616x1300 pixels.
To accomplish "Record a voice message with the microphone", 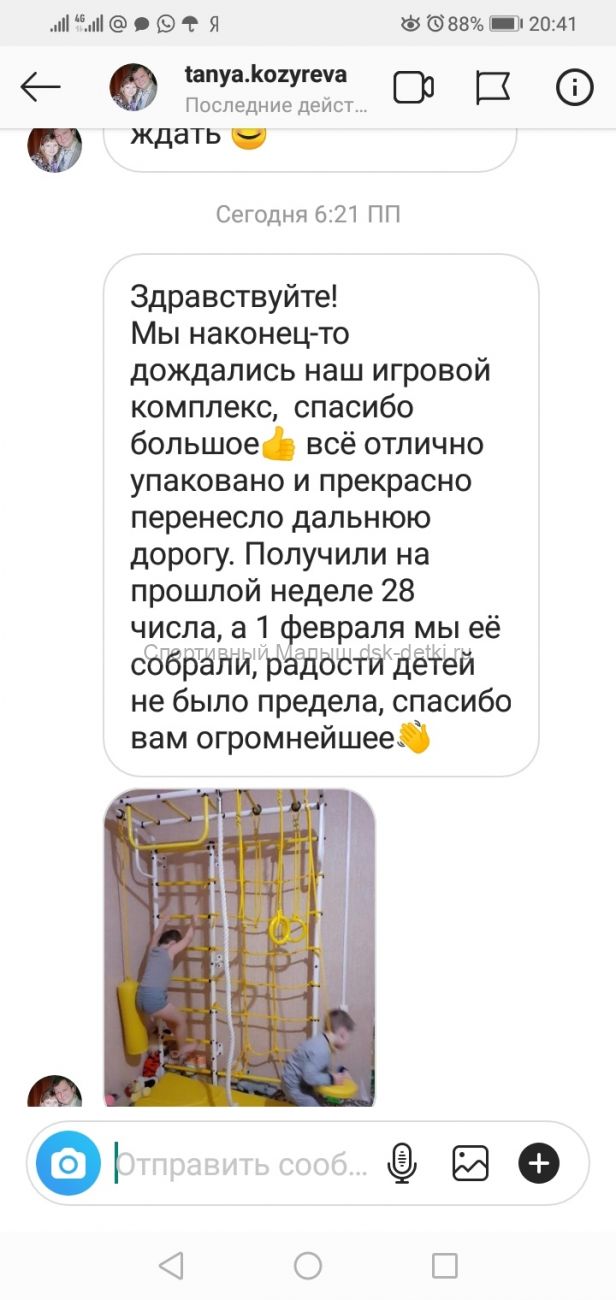I will point(402,1164).
